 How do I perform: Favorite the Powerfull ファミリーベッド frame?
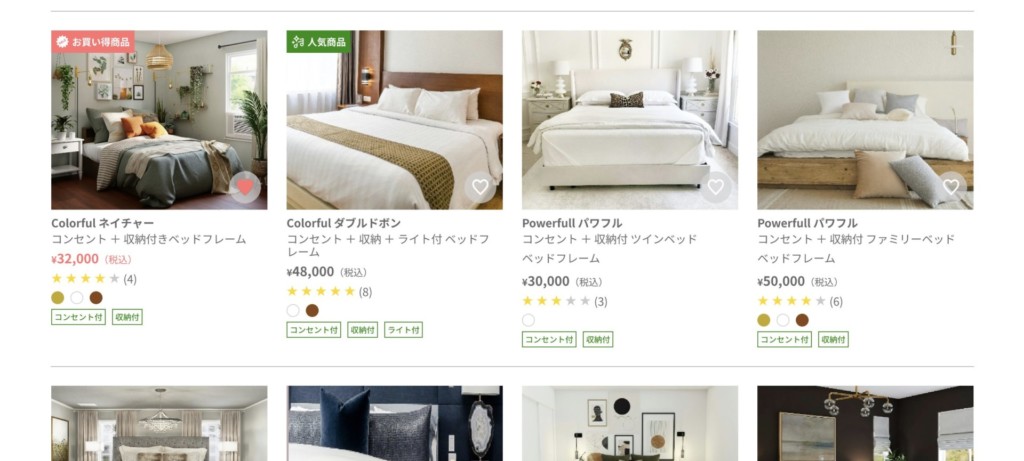click(x=951, y=186)
